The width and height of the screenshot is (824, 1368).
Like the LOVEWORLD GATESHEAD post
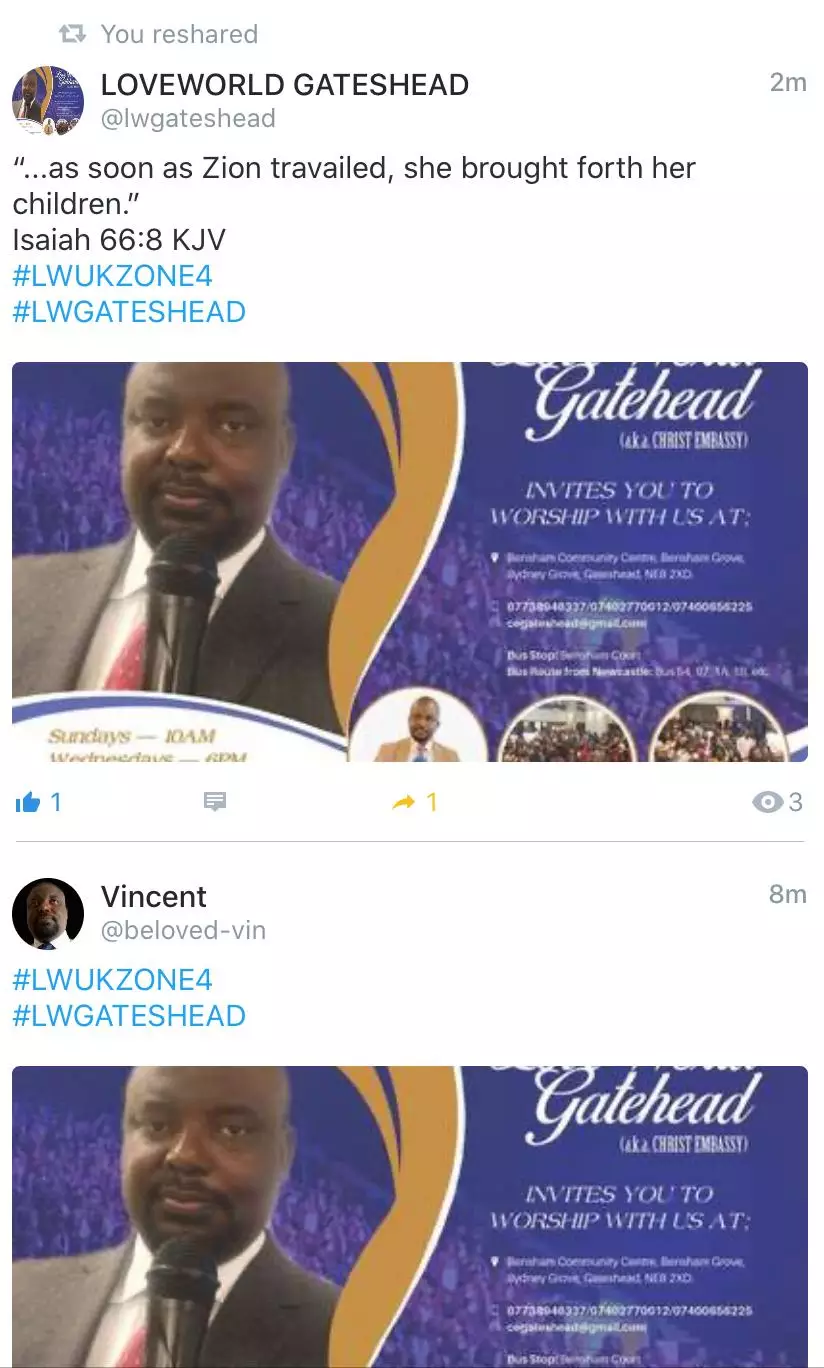tap(28, 802)
